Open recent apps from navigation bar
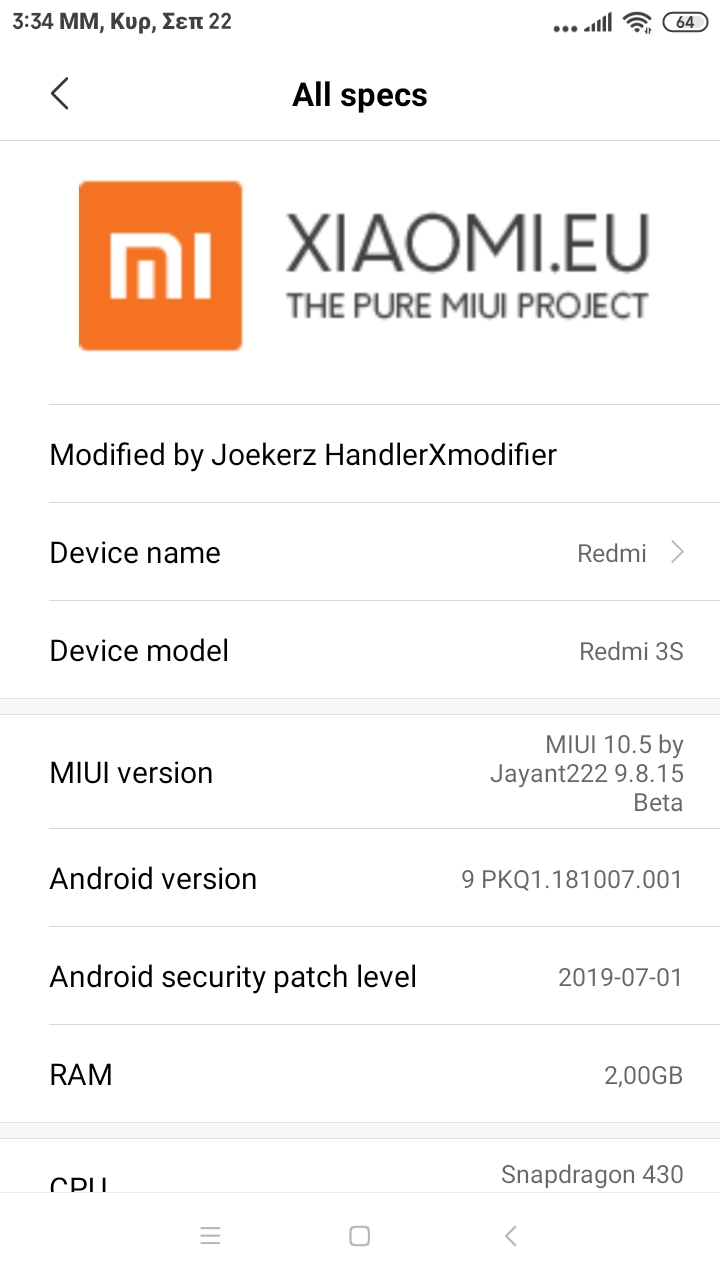Image resolution: width=720 pixels, height=1280 pixels. point(210,1236)
